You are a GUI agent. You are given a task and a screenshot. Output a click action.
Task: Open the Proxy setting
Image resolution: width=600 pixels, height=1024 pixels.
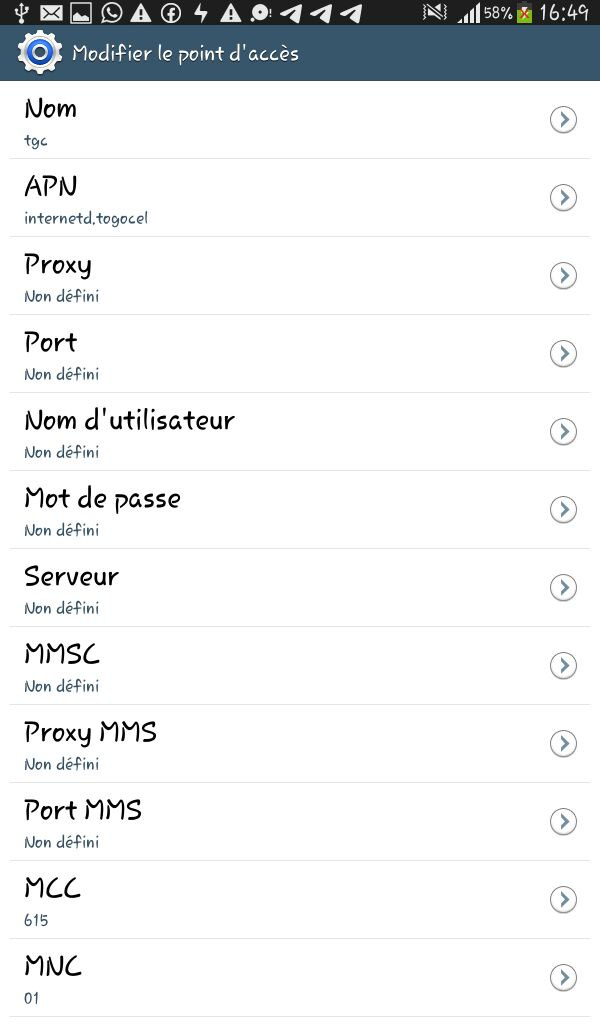click(300, 276)
